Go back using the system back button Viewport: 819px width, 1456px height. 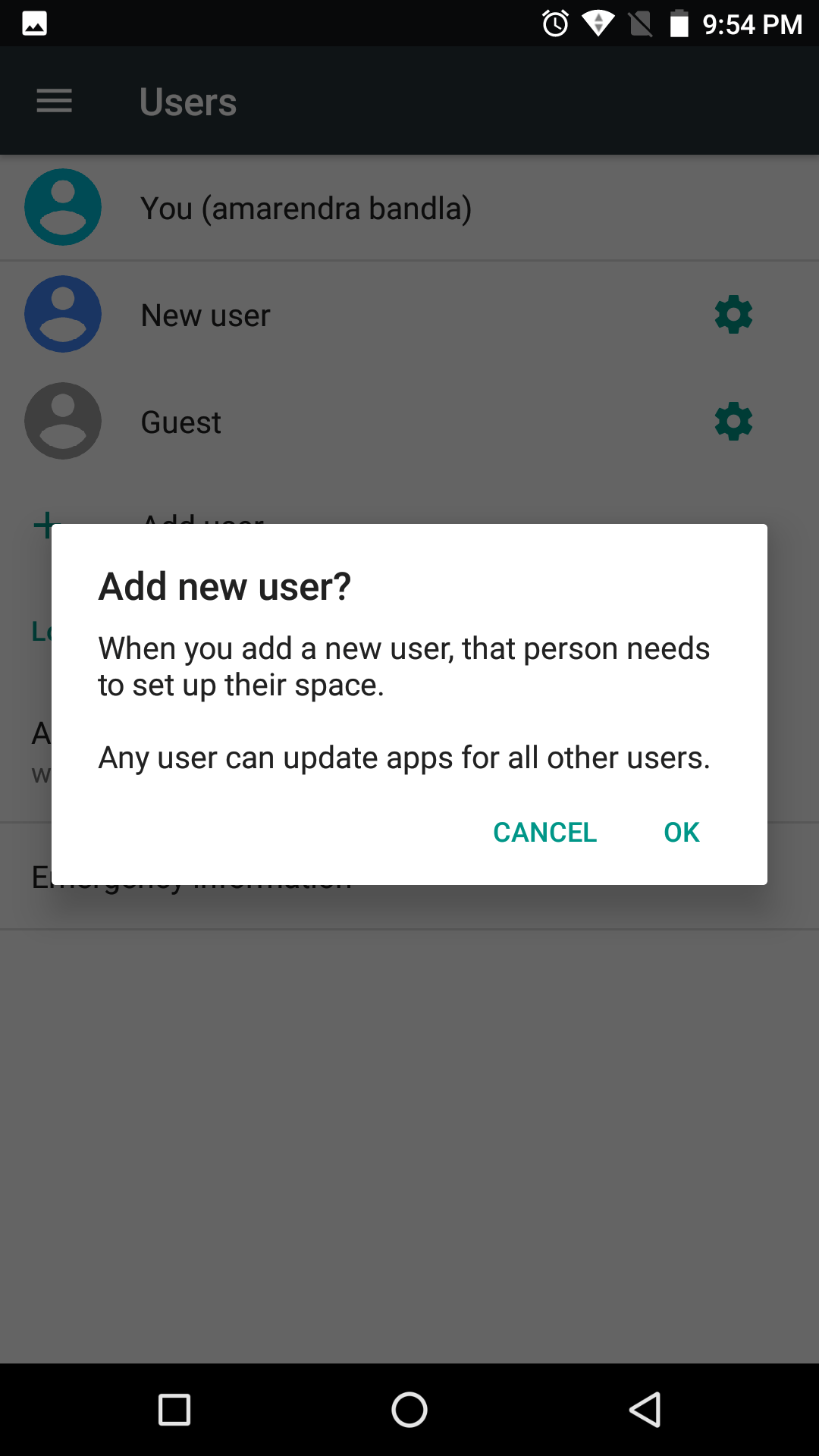[645, 1410]
